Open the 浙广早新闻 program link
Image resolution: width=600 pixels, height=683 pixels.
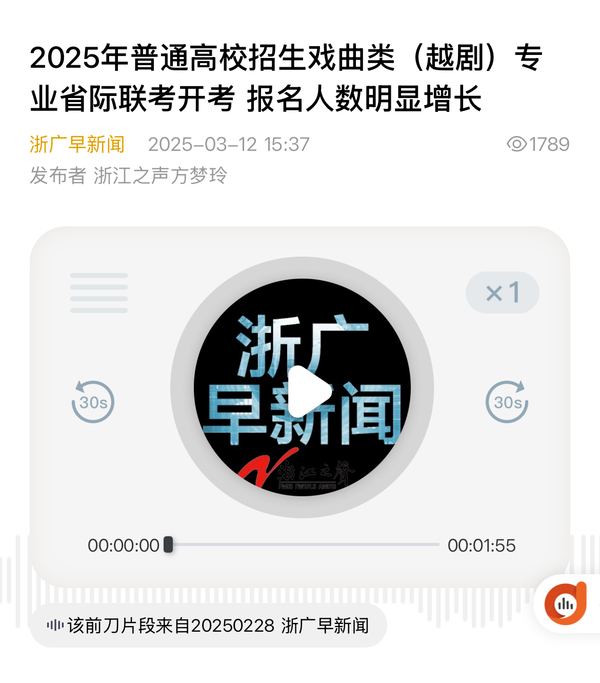coord(77,144)
